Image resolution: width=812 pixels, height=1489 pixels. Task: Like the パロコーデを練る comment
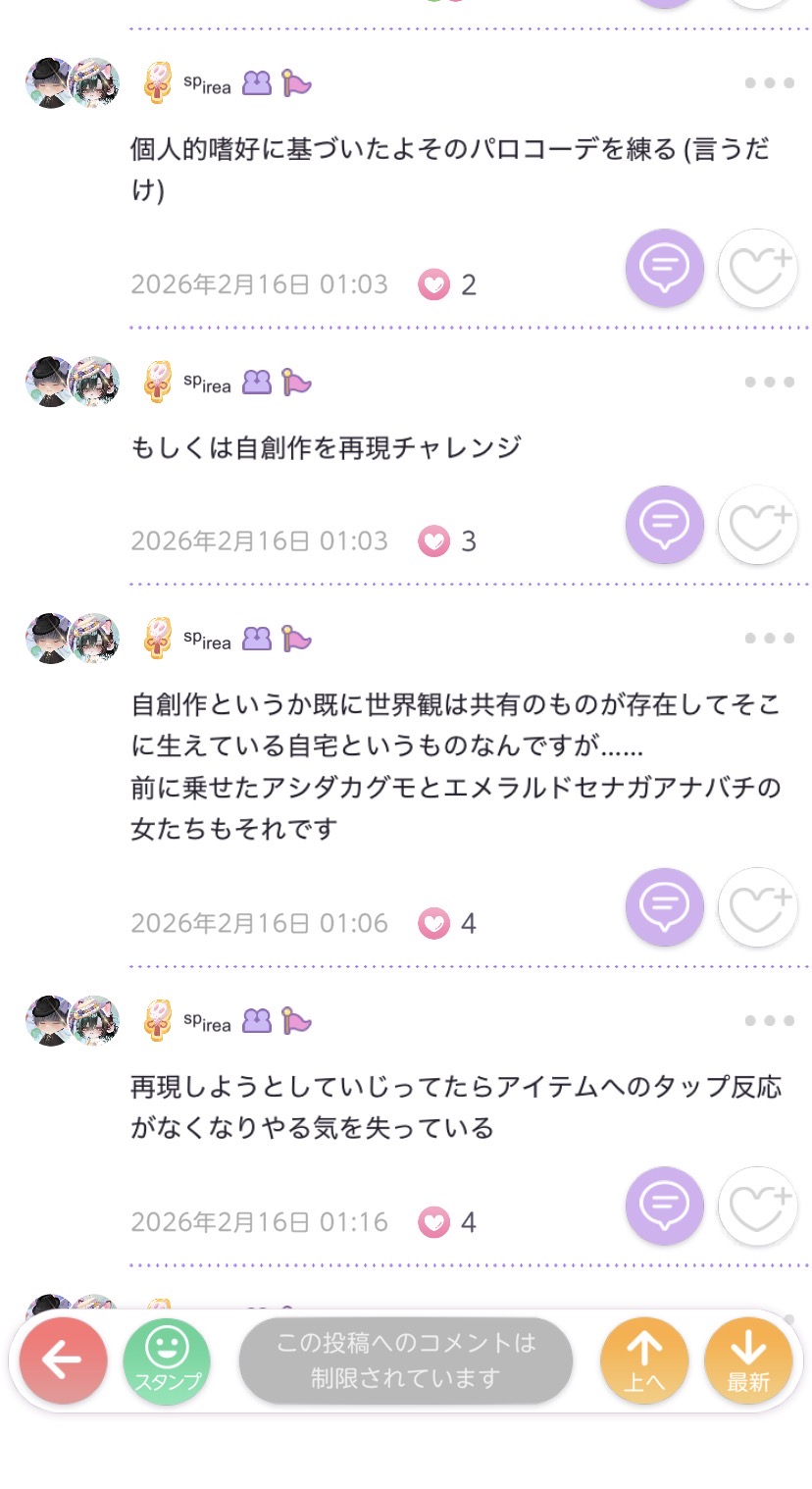pyautogui.click(x=757, y=268)
